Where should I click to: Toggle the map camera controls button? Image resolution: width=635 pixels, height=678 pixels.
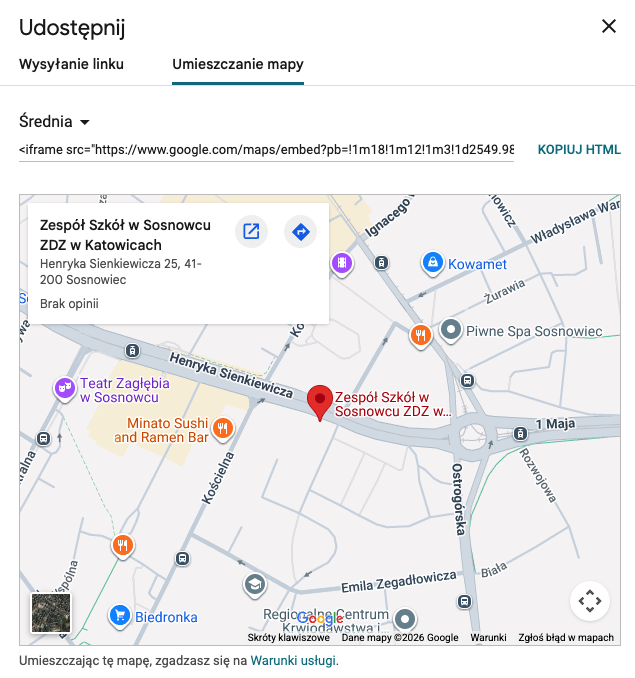pyautogui.click(x=589, y=602)
